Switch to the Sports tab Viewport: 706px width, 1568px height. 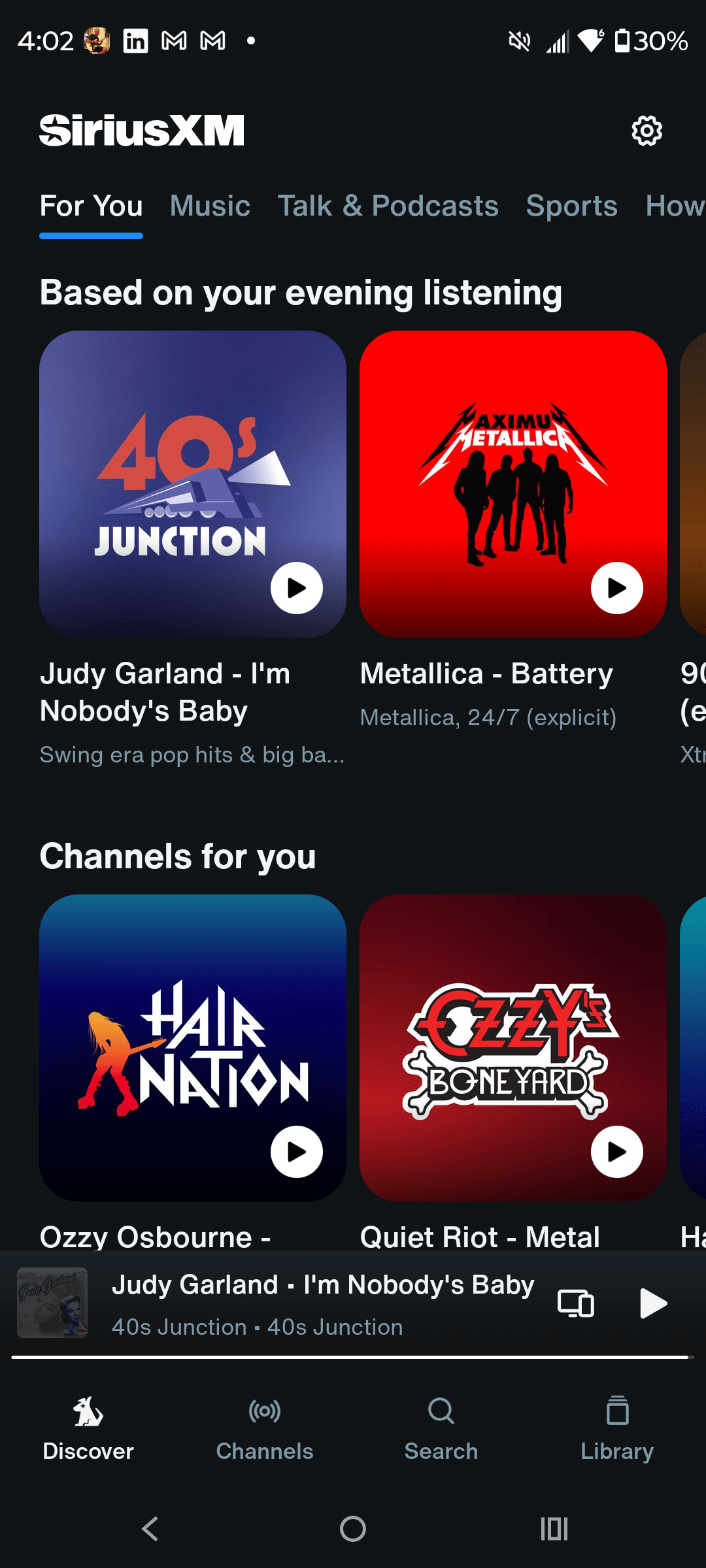point(571,206)
